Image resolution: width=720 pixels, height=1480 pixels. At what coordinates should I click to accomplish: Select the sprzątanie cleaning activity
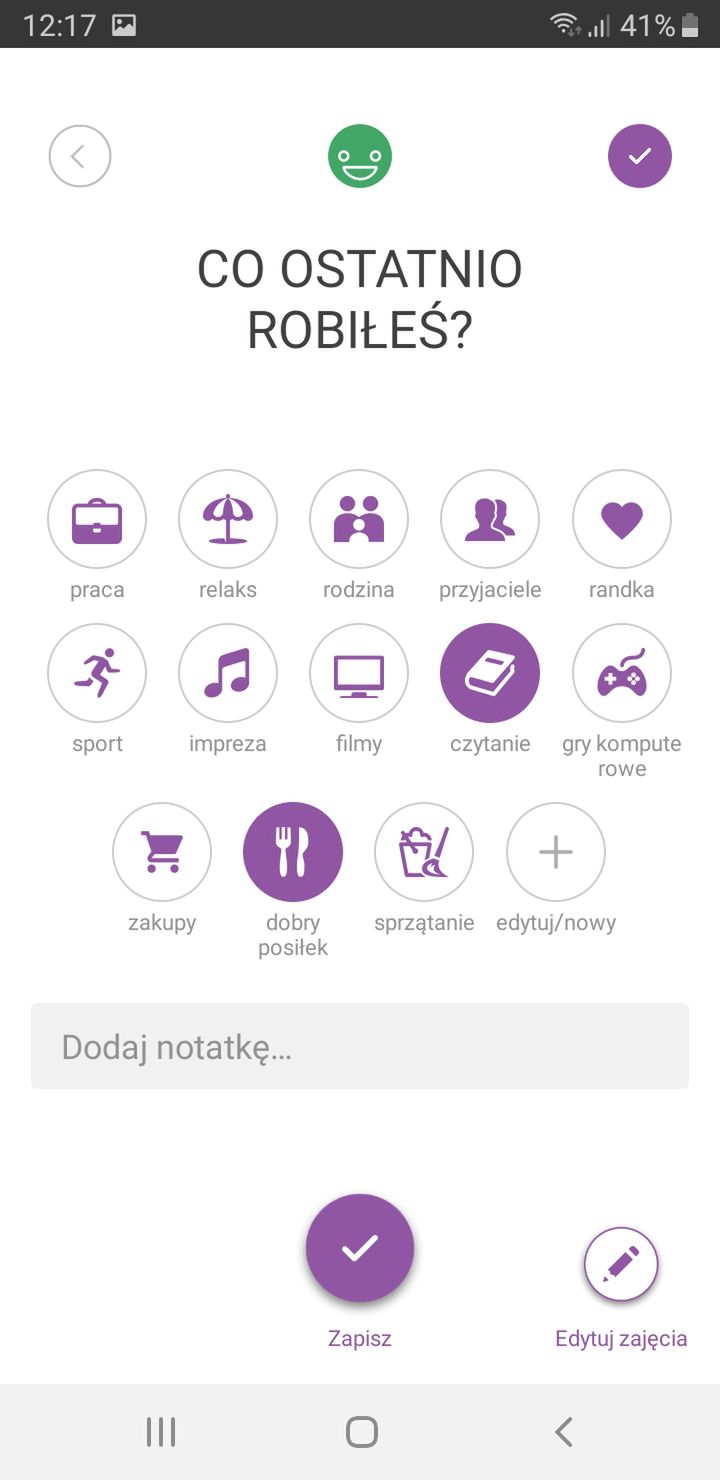[424, 852]
